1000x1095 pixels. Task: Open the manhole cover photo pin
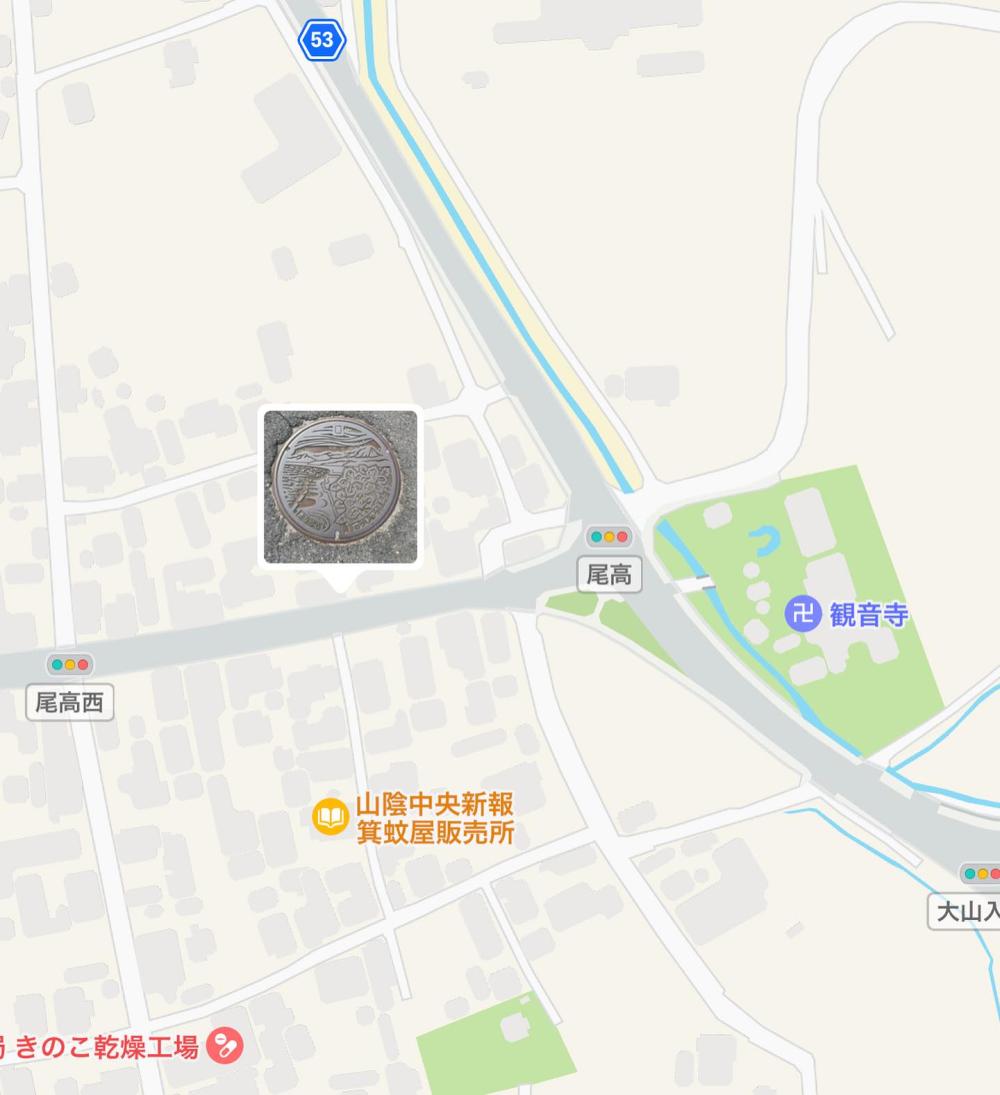click(x=340, y=487)
